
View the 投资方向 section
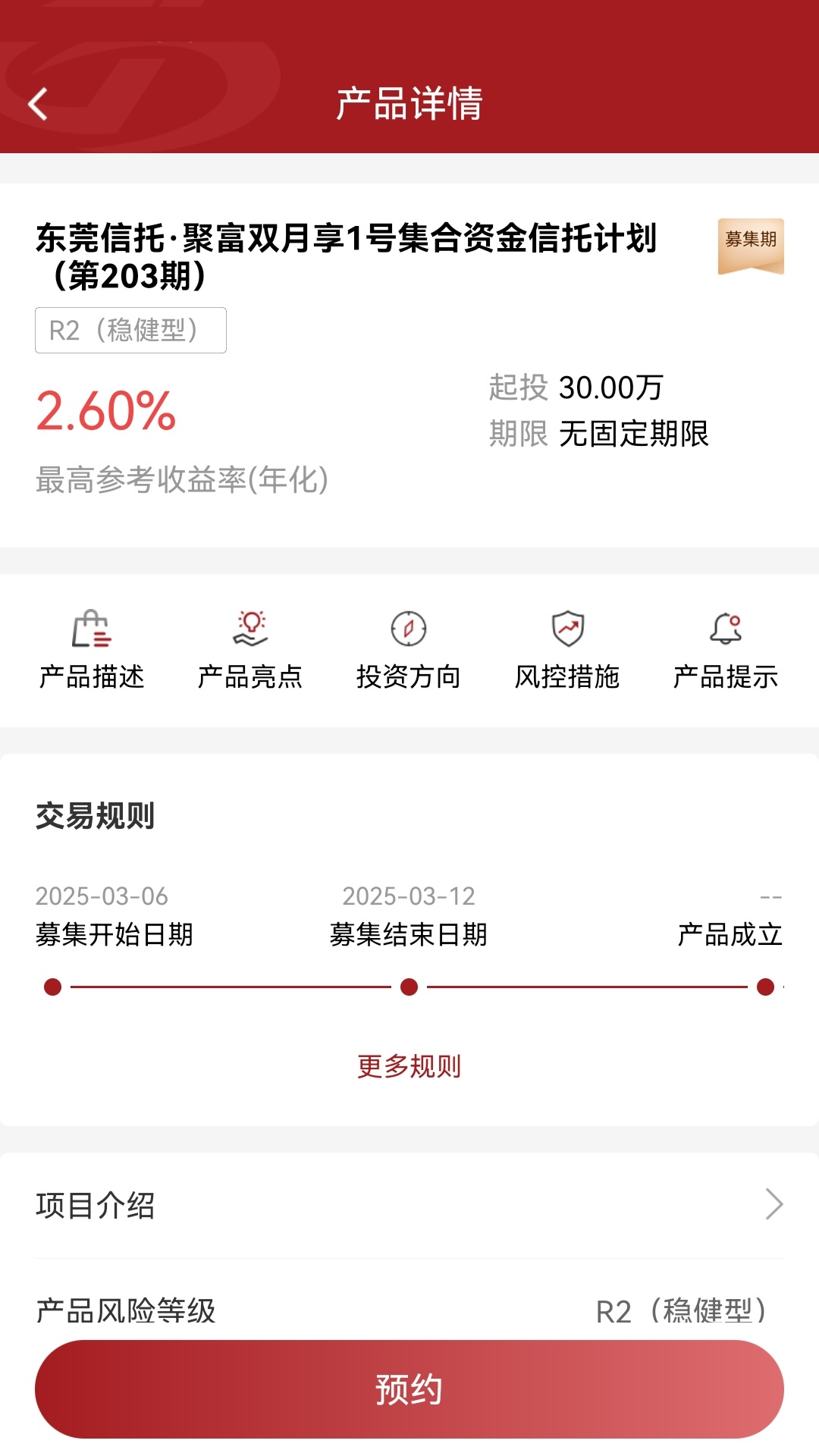pos(409,650)
